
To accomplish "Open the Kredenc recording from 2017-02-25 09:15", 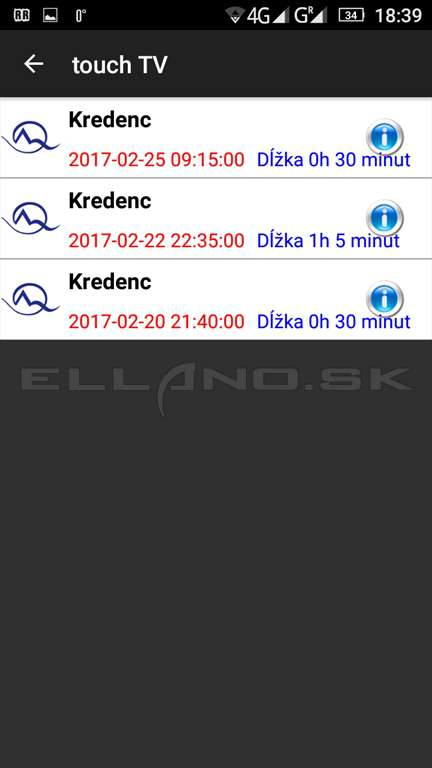I will 216,138.
